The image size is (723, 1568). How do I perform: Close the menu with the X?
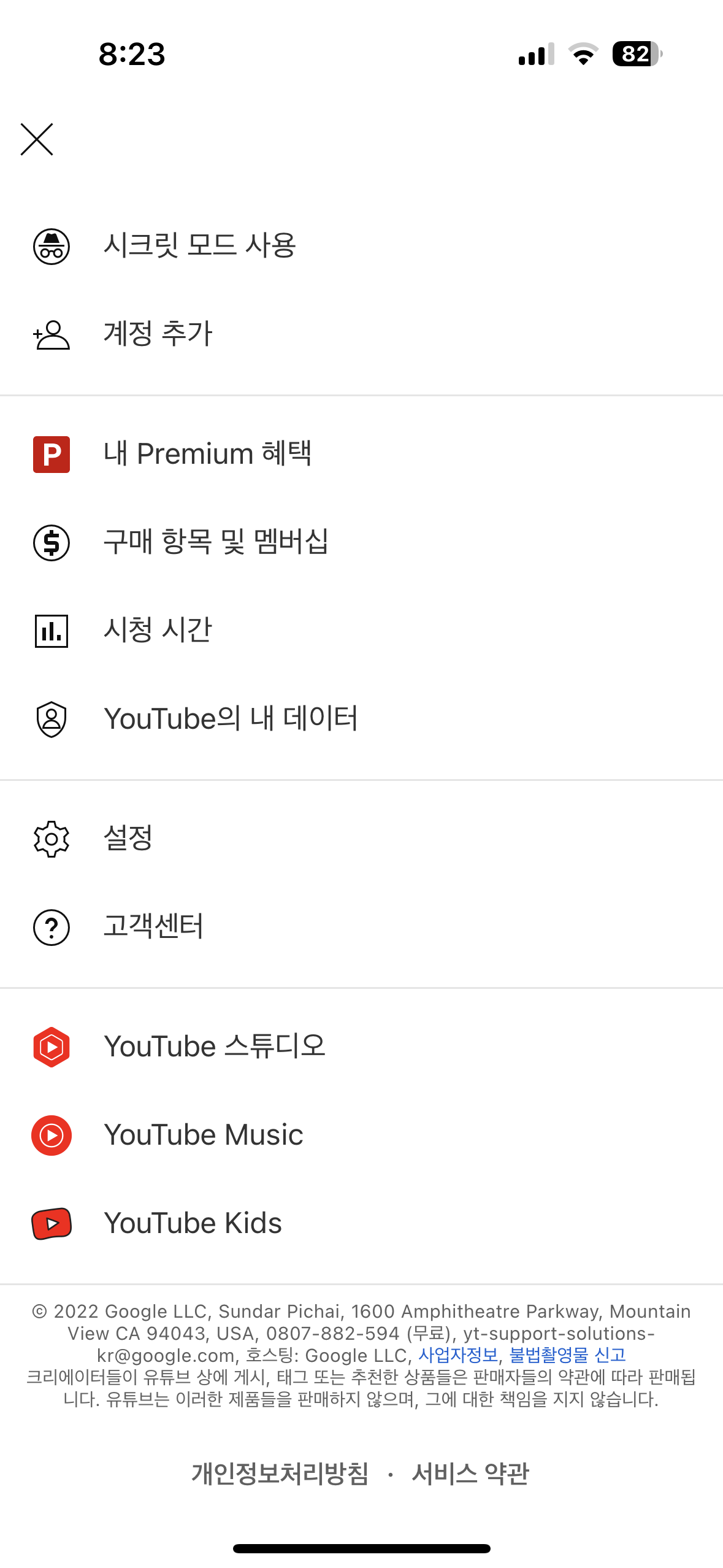point(36,139)
